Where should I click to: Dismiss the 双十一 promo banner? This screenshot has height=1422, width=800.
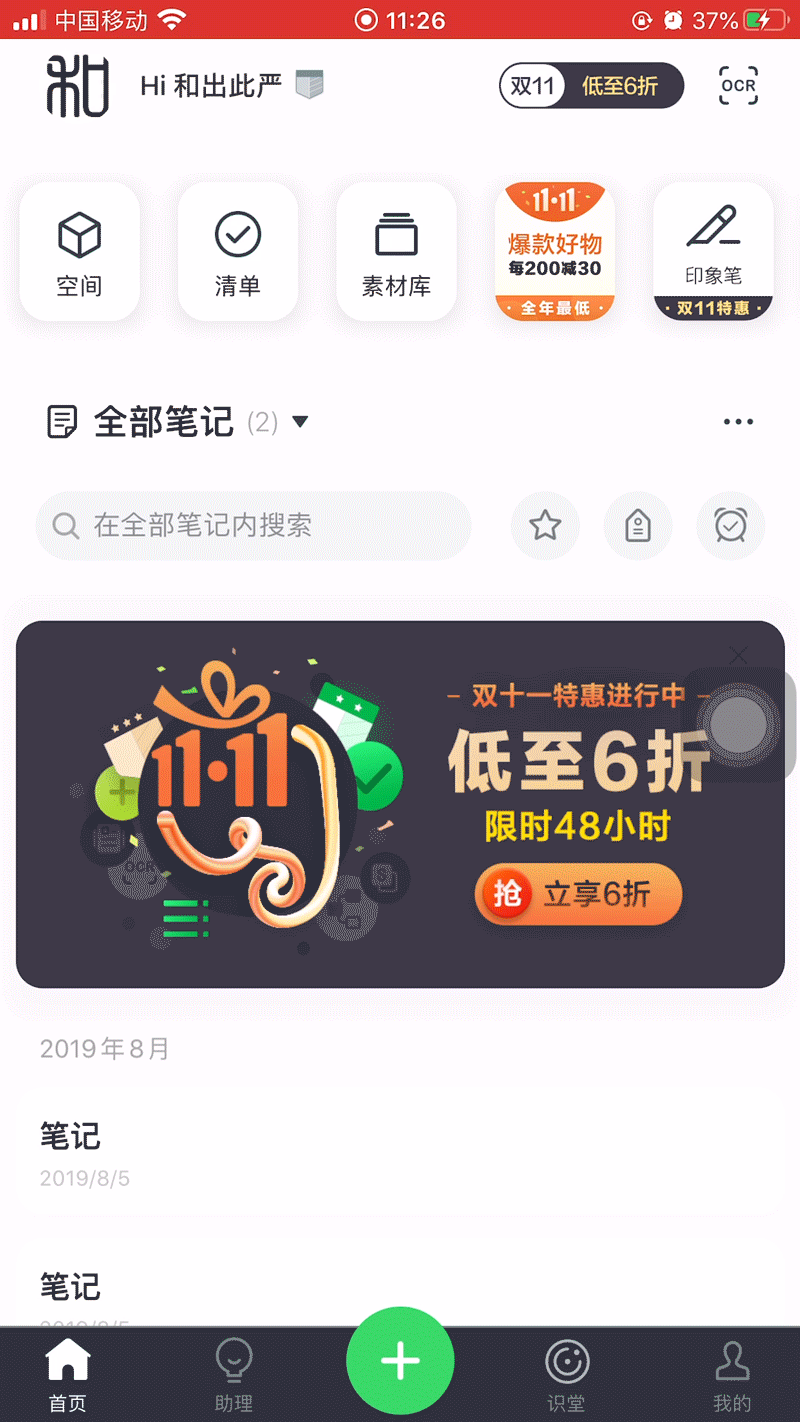click(738, 655)
